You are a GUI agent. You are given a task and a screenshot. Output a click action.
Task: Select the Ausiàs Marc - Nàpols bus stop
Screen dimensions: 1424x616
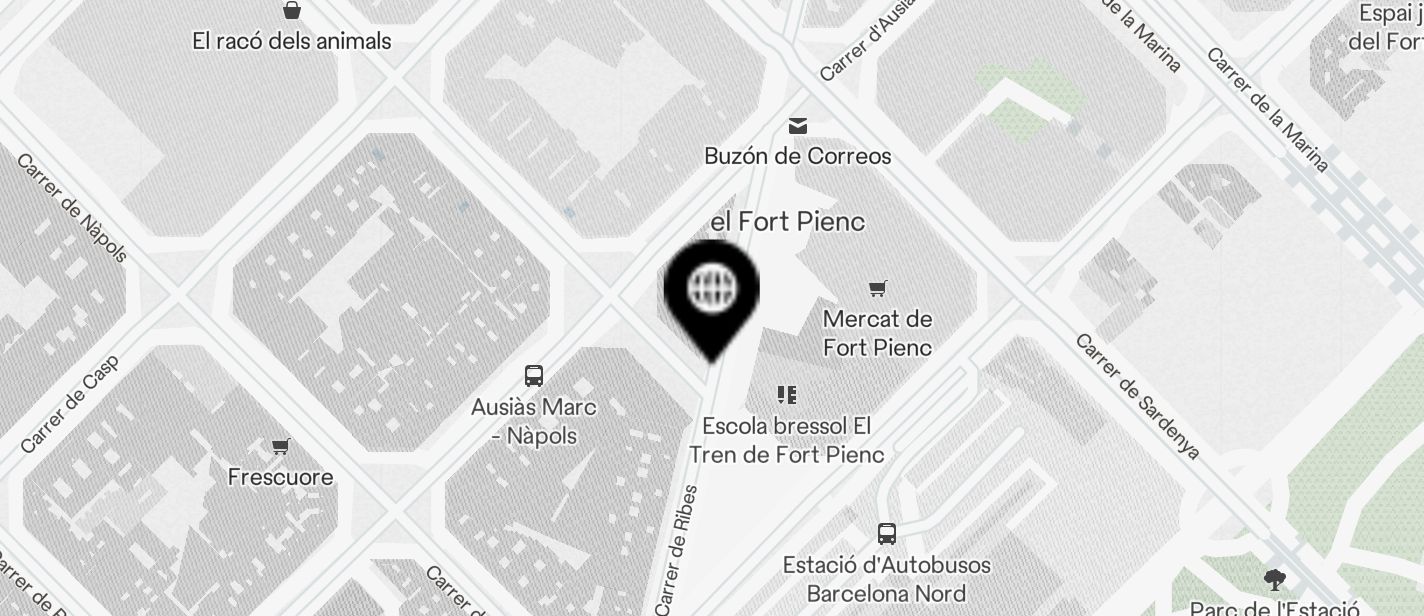coord(534,376)
